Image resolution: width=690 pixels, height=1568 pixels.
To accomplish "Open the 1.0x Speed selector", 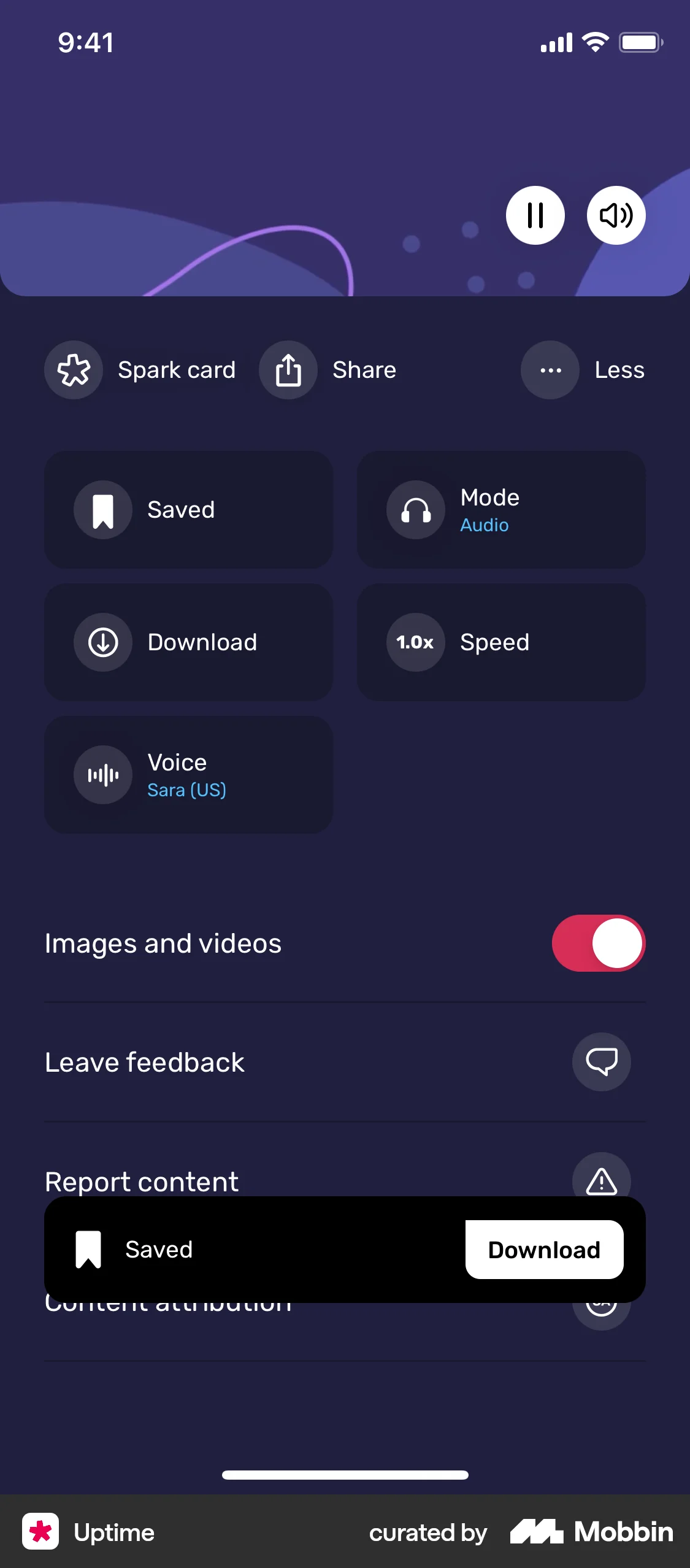I will 500,642.
